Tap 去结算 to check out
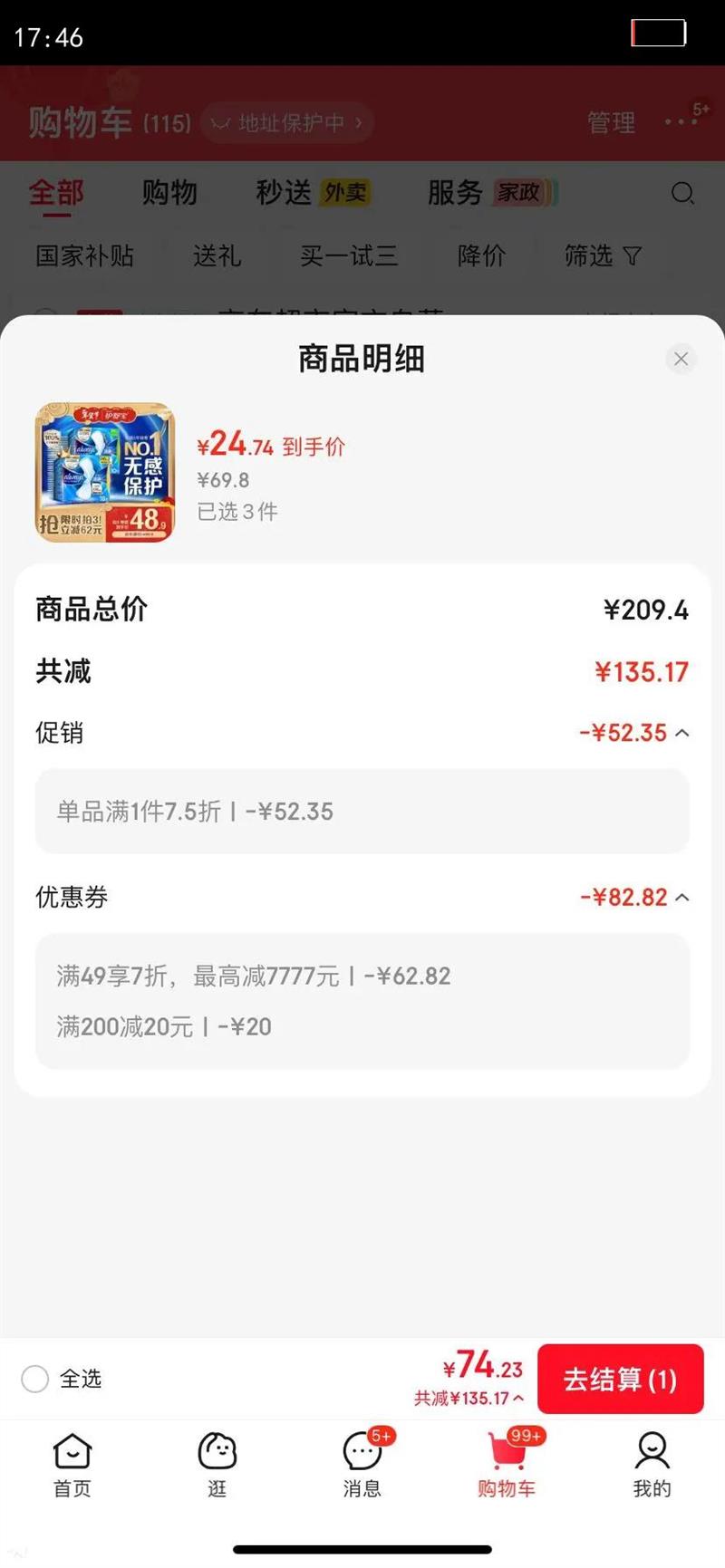The image size is (725, 1568). coord(620,1380)
